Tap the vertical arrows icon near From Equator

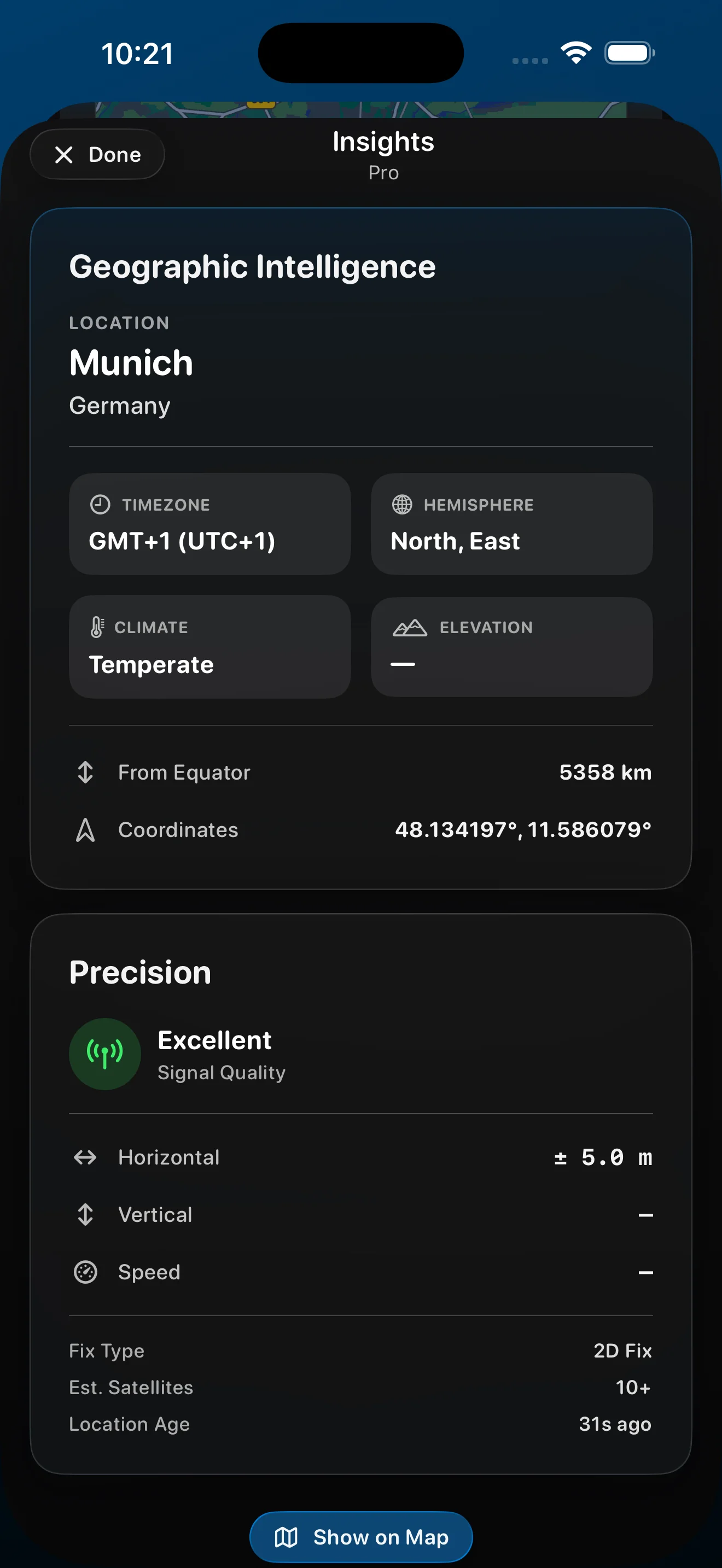85,772
